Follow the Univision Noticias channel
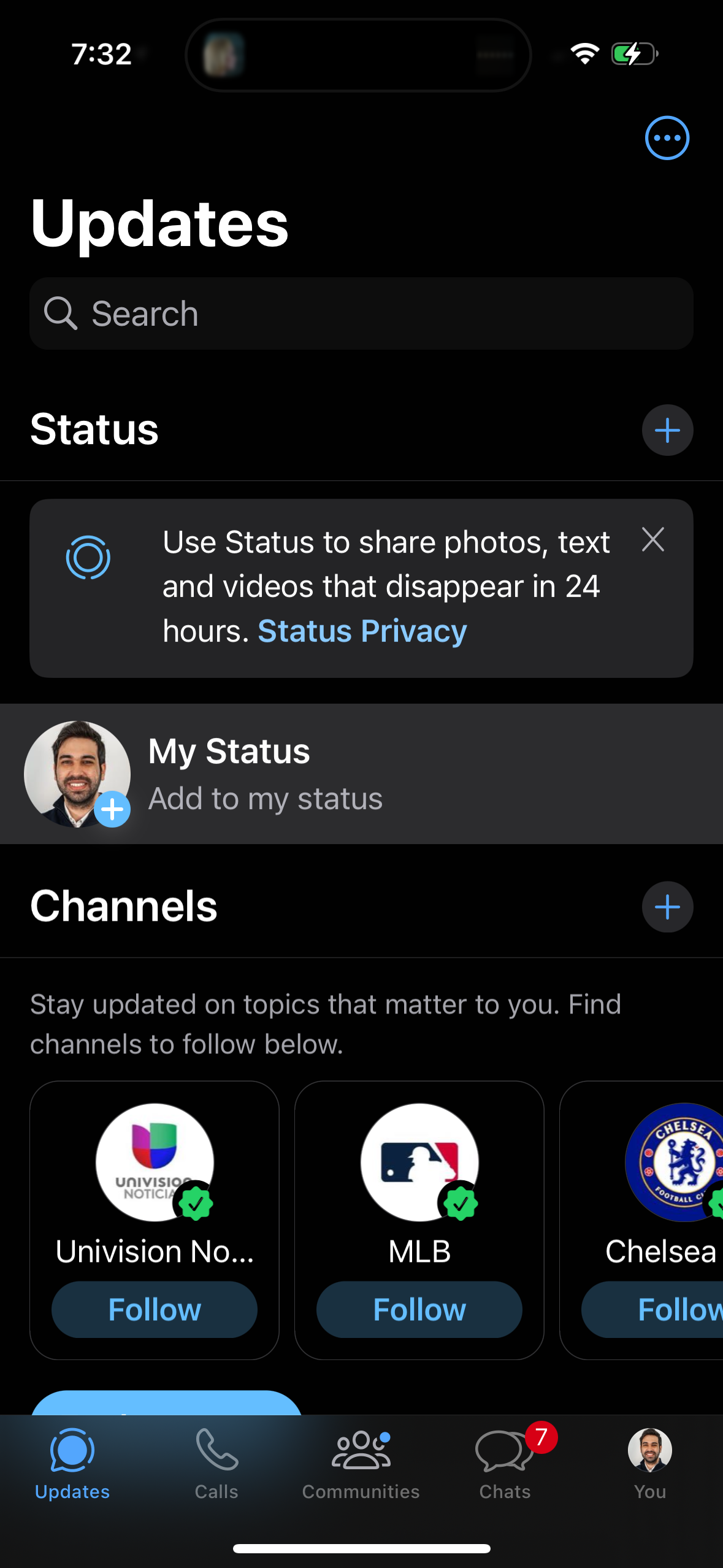This screenshot has height=1568, width=723. 154,1310
